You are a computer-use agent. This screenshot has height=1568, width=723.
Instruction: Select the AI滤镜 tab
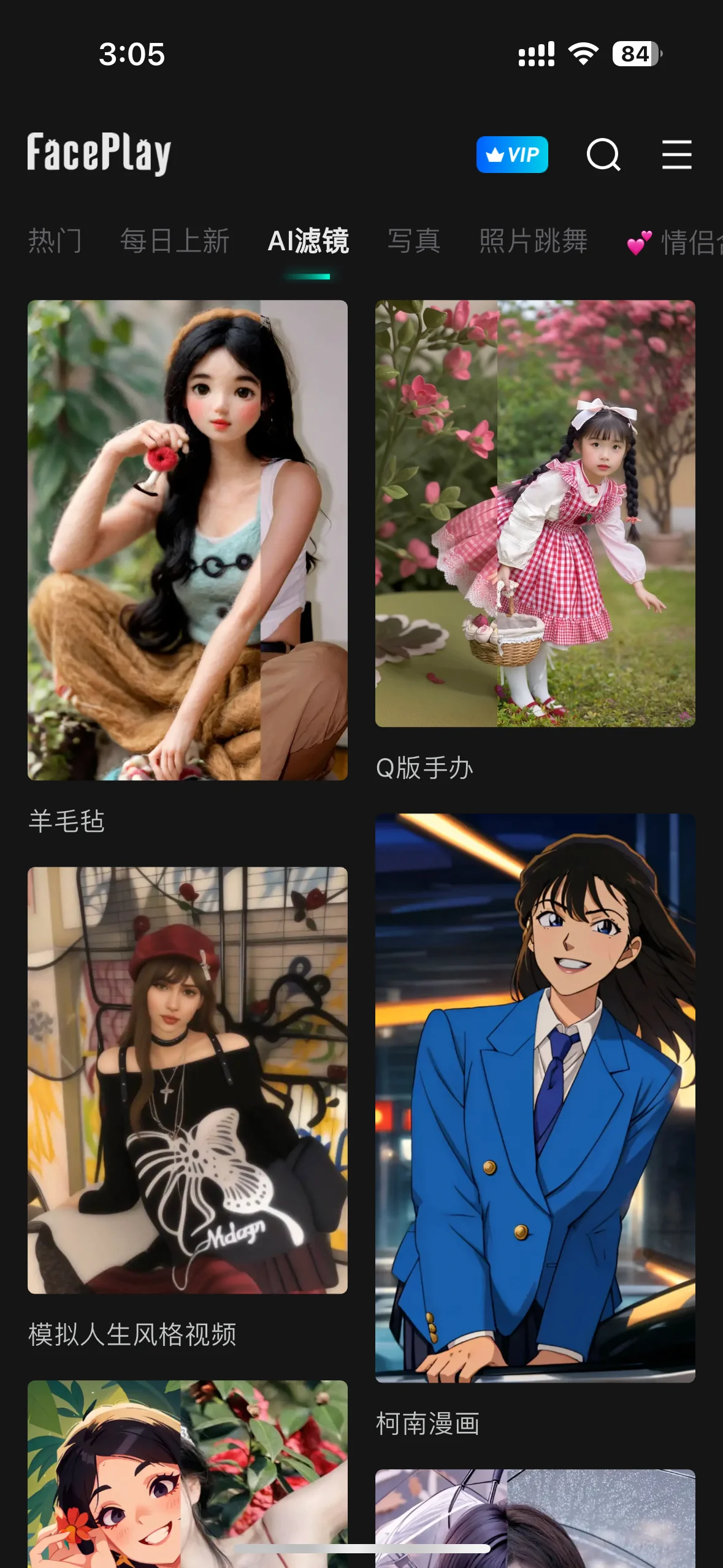308,240
